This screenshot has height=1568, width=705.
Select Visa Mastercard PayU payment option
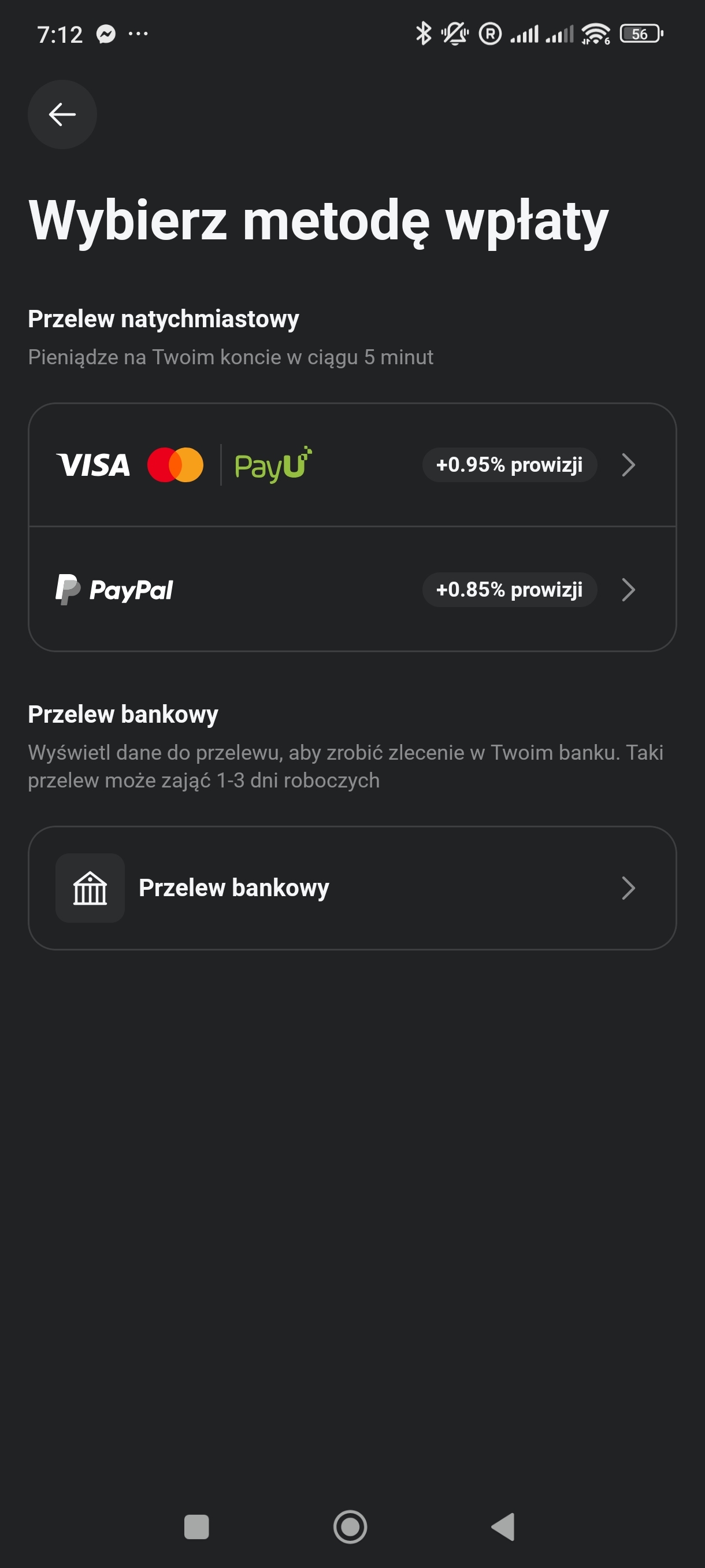351,465
